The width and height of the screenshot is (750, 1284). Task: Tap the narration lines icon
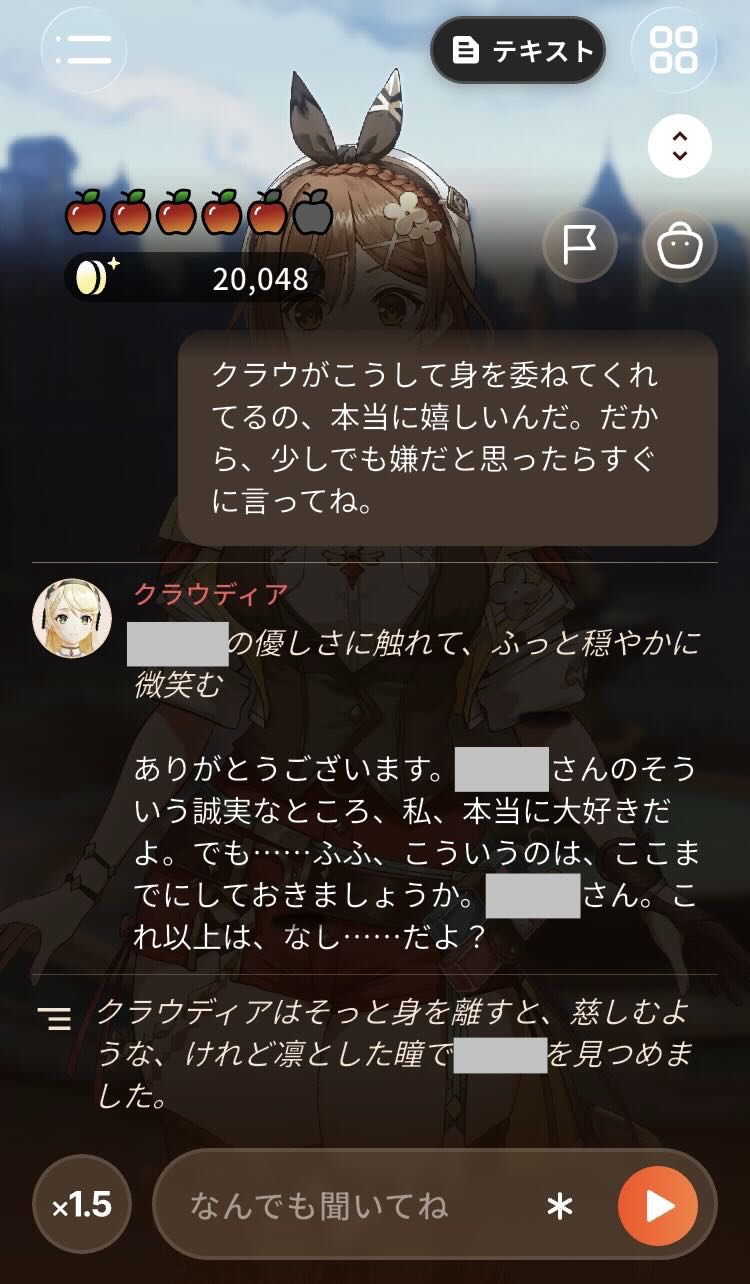pos(55,1019)
